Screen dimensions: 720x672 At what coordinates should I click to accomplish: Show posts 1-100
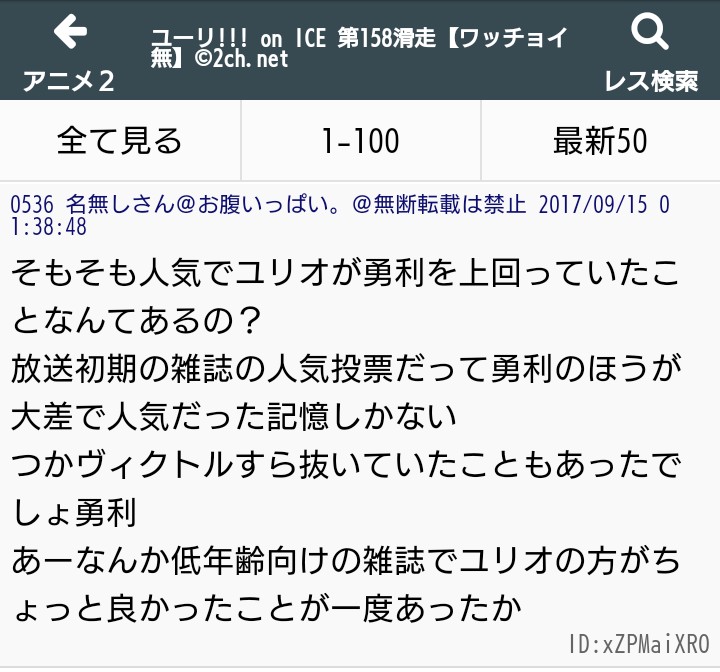tap(360, 141)
